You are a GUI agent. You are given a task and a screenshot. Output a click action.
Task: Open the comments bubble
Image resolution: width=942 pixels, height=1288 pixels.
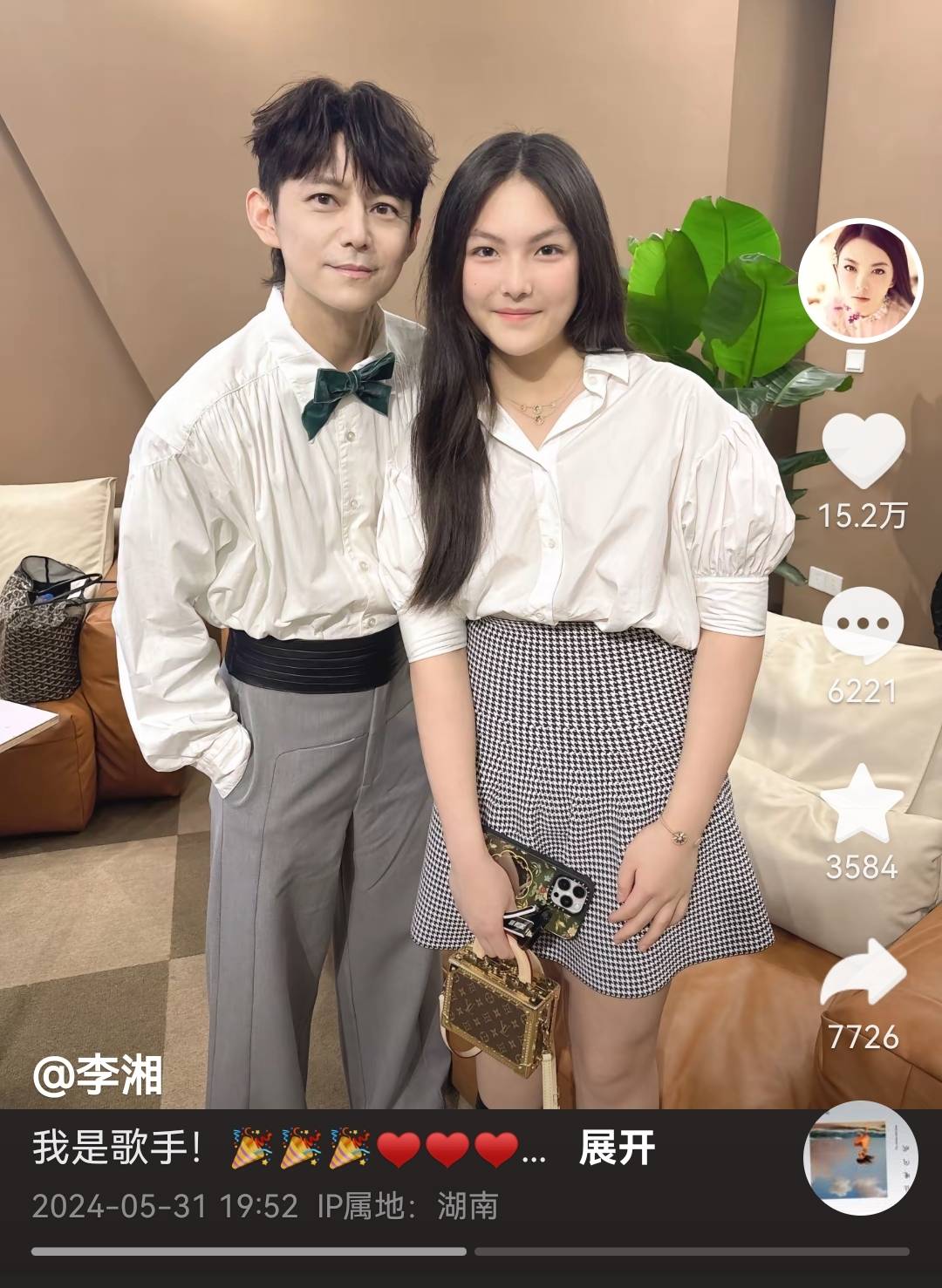point(863,624)
